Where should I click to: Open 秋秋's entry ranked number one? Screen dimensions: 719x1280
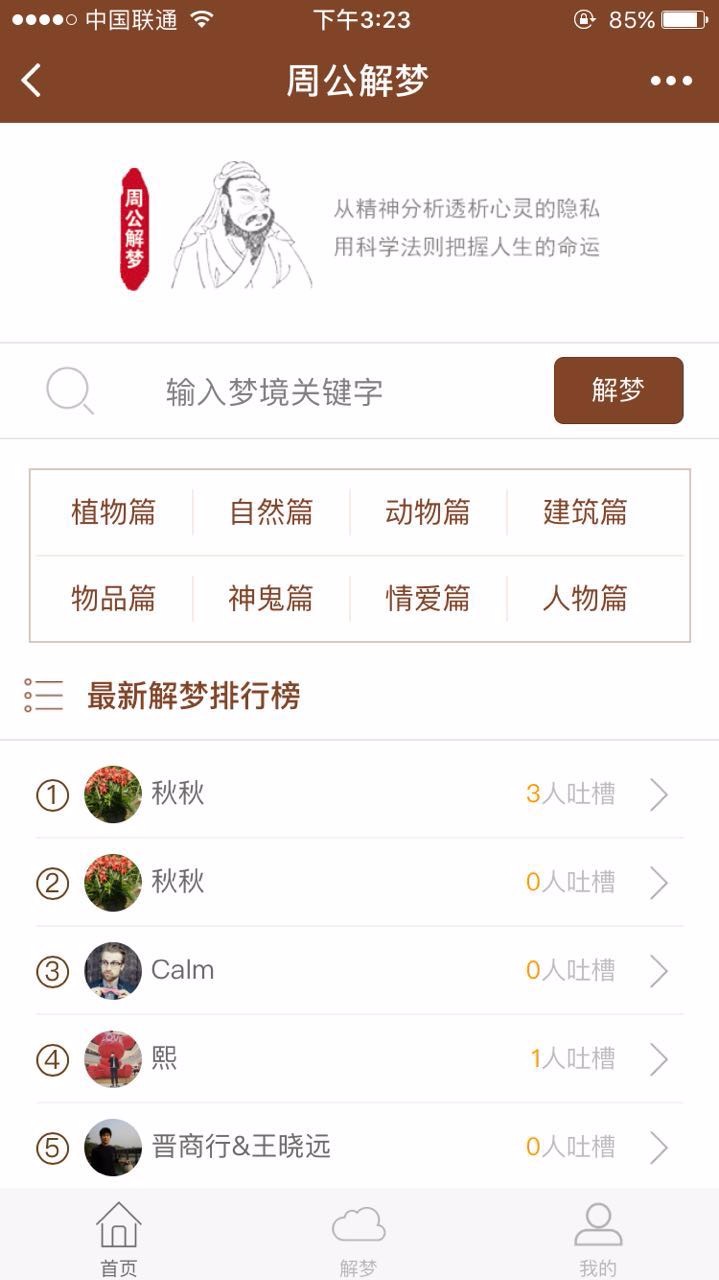(x=359, y=795)
